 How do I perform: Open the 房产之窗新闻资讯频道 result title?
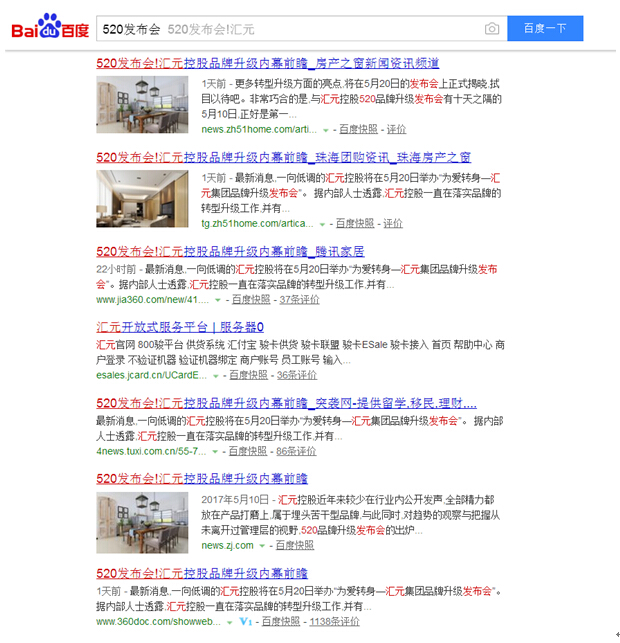tap(267, 63)
